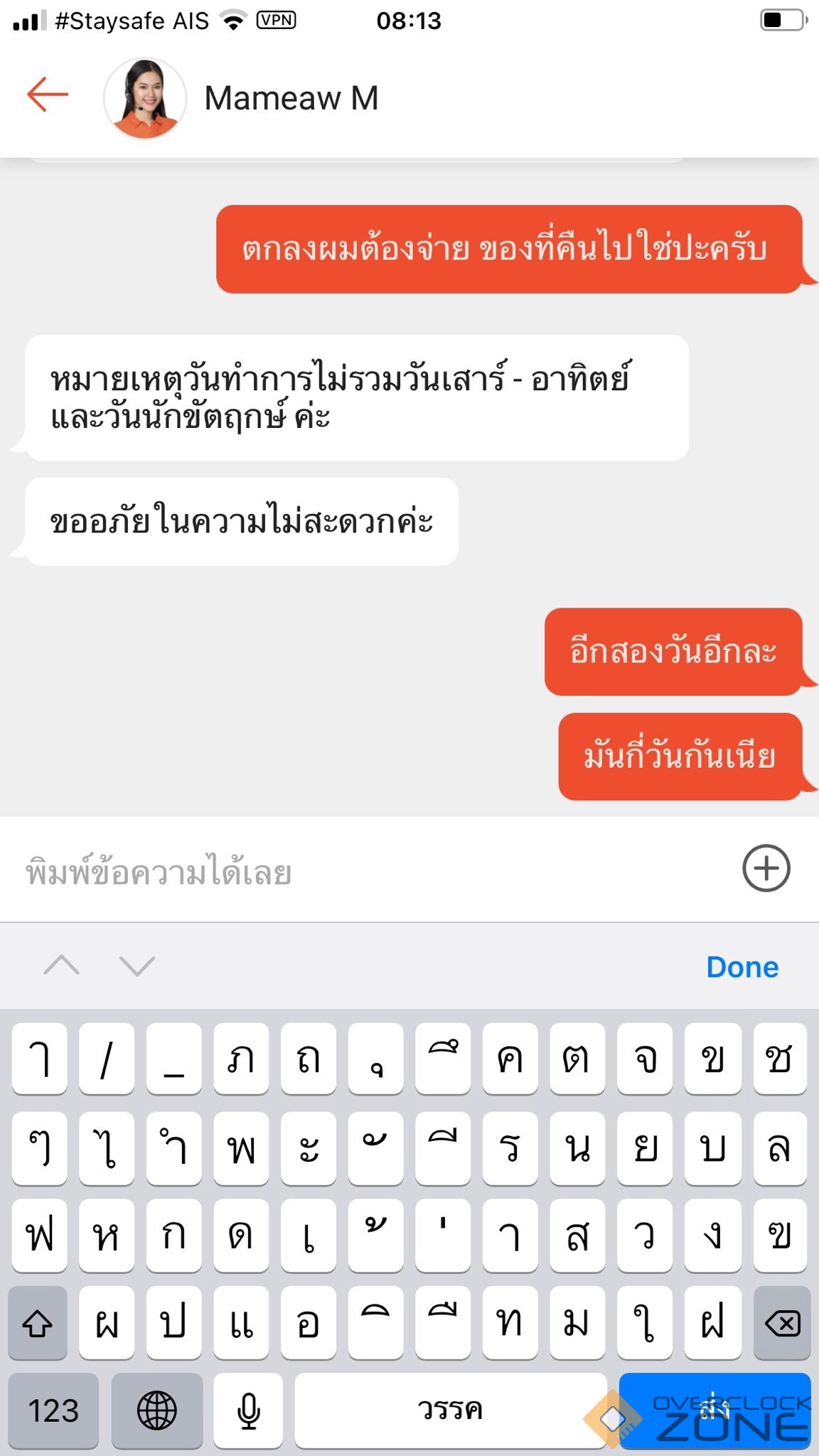Tap the วรรค space bar
The image size is (819, 1456).
point(450,1410)
